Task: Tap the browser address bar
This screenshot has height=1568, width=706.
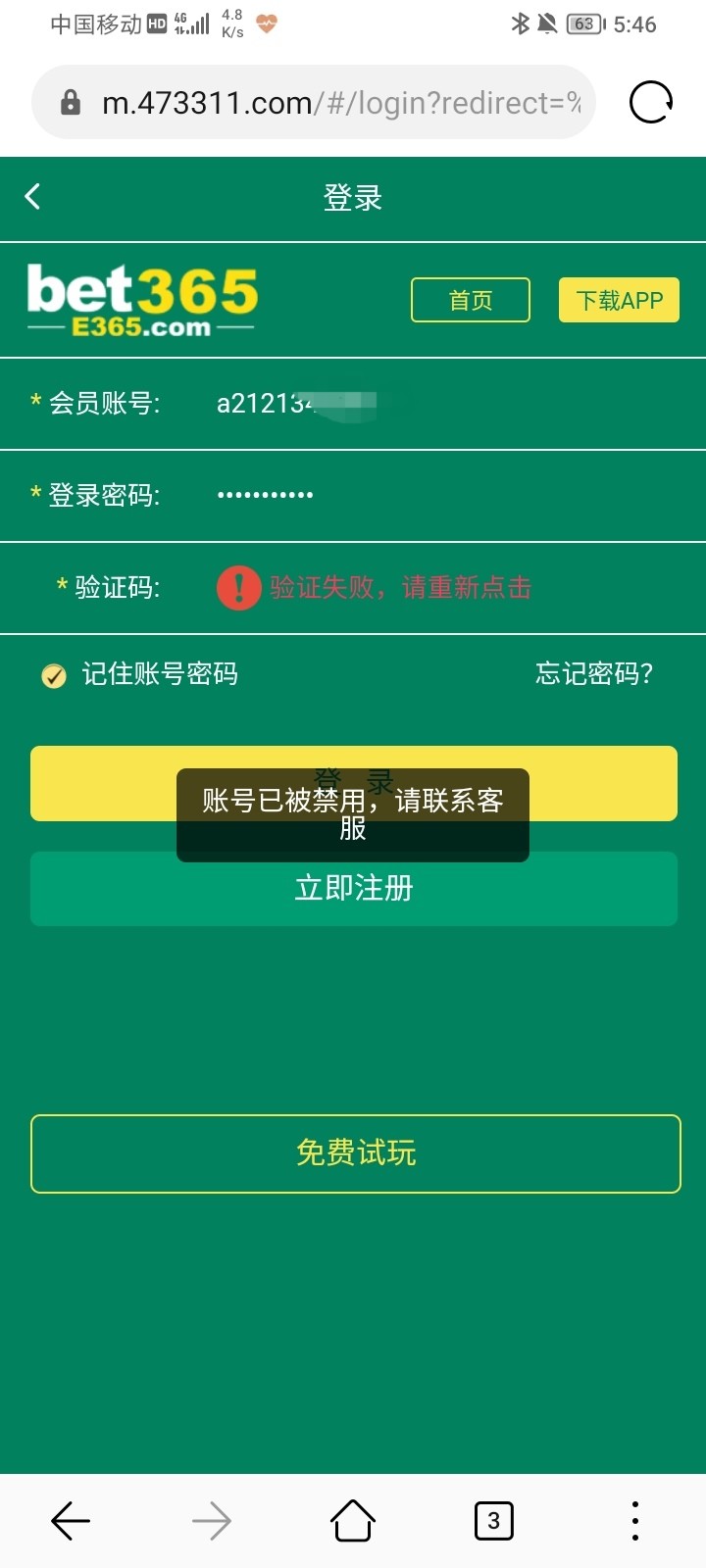Action: tap(324, 102)
